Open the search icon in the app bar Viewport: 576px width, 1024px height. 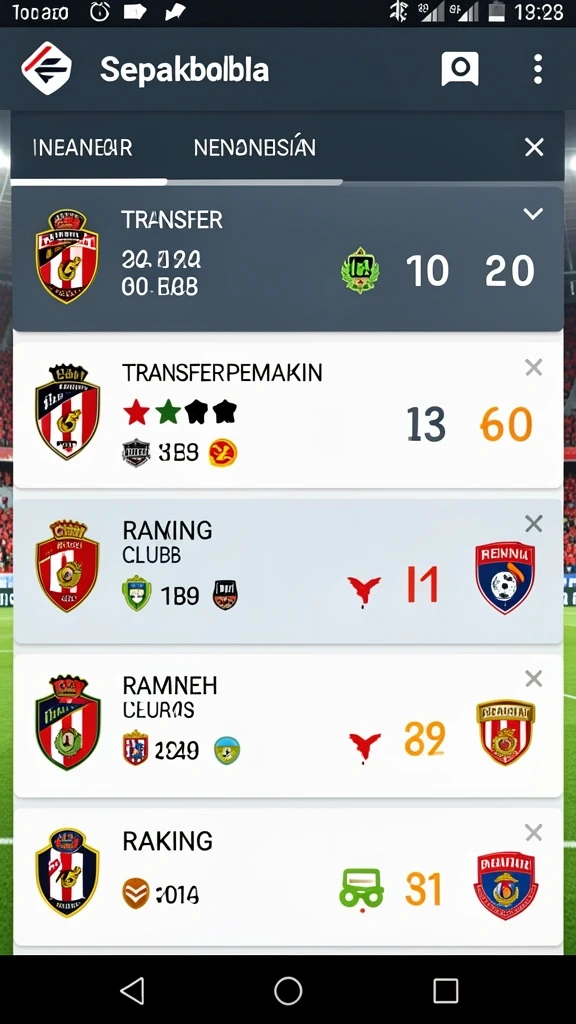[x=460, y=69]
